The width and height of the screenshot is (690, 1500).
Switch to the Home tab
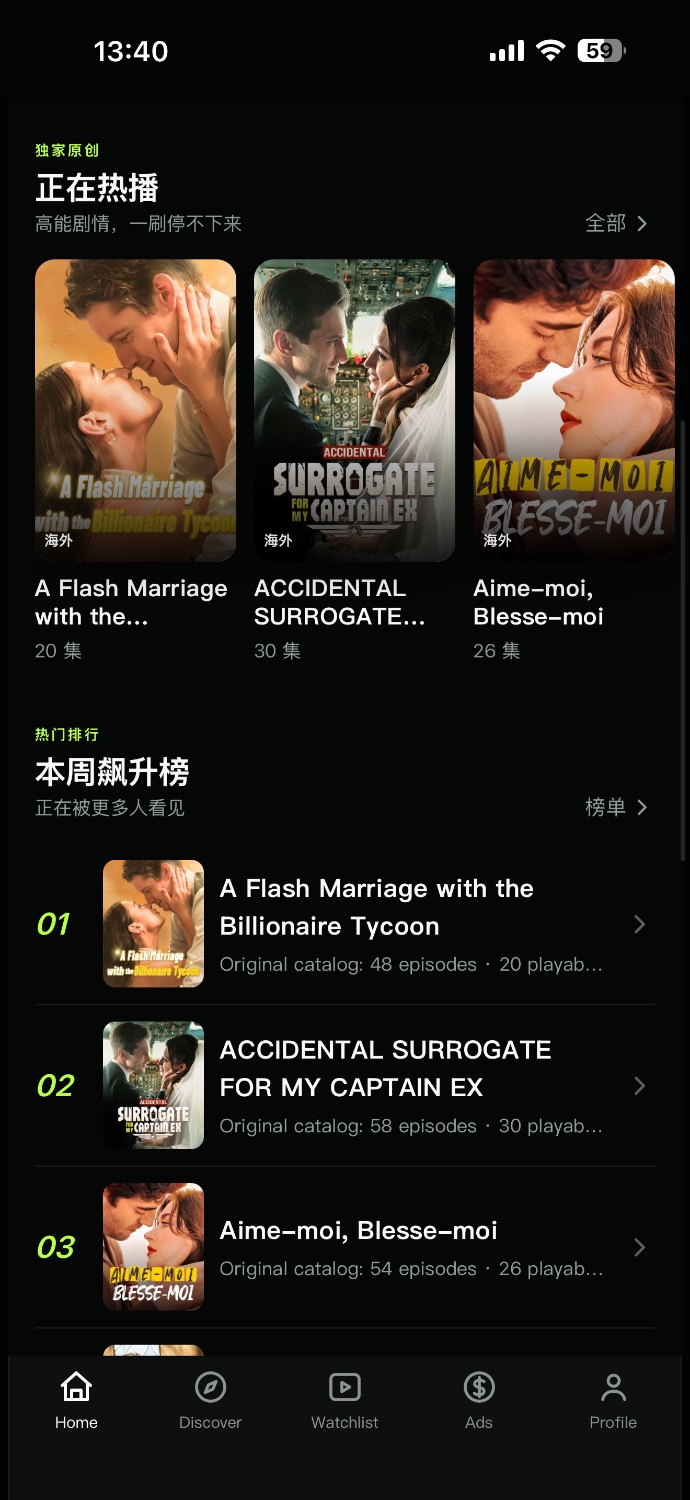[76, 1401]
